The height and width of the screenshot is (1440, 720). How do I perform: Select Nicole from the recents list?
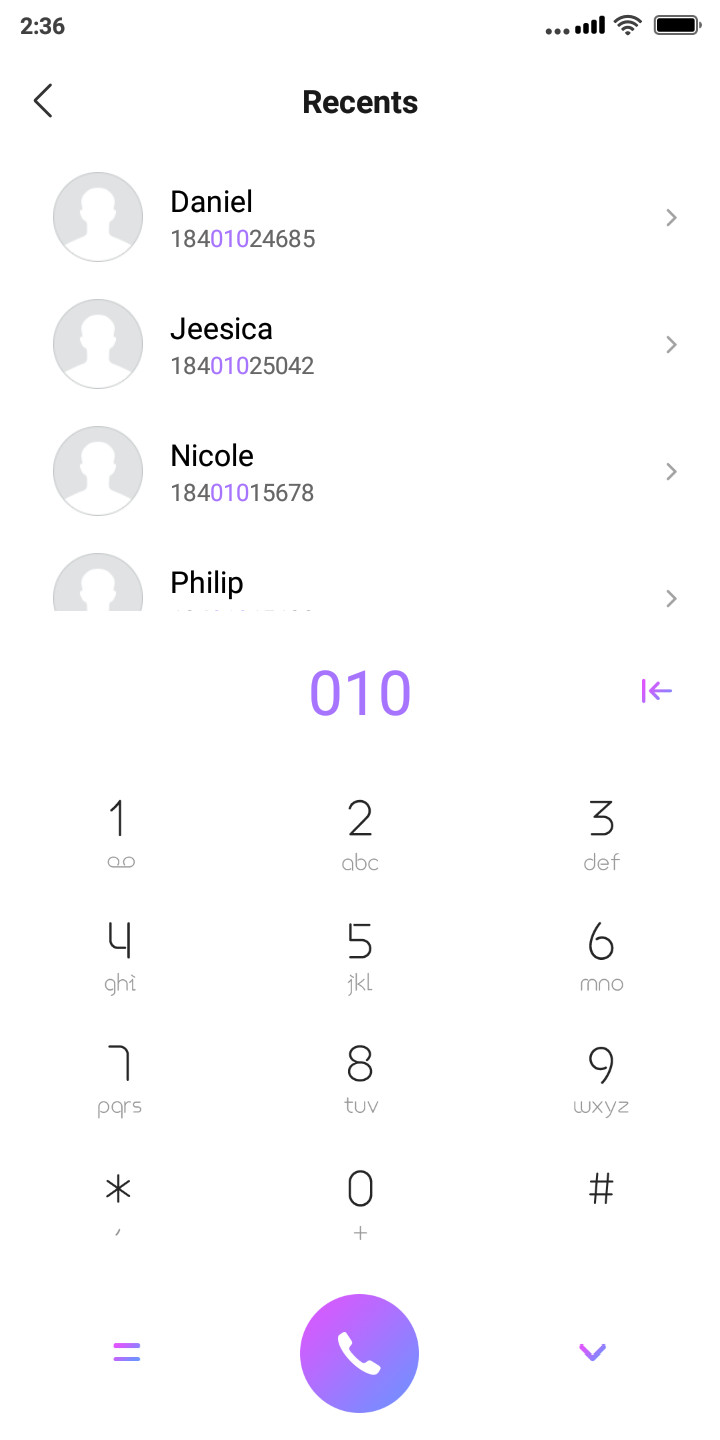pos(360,471)
